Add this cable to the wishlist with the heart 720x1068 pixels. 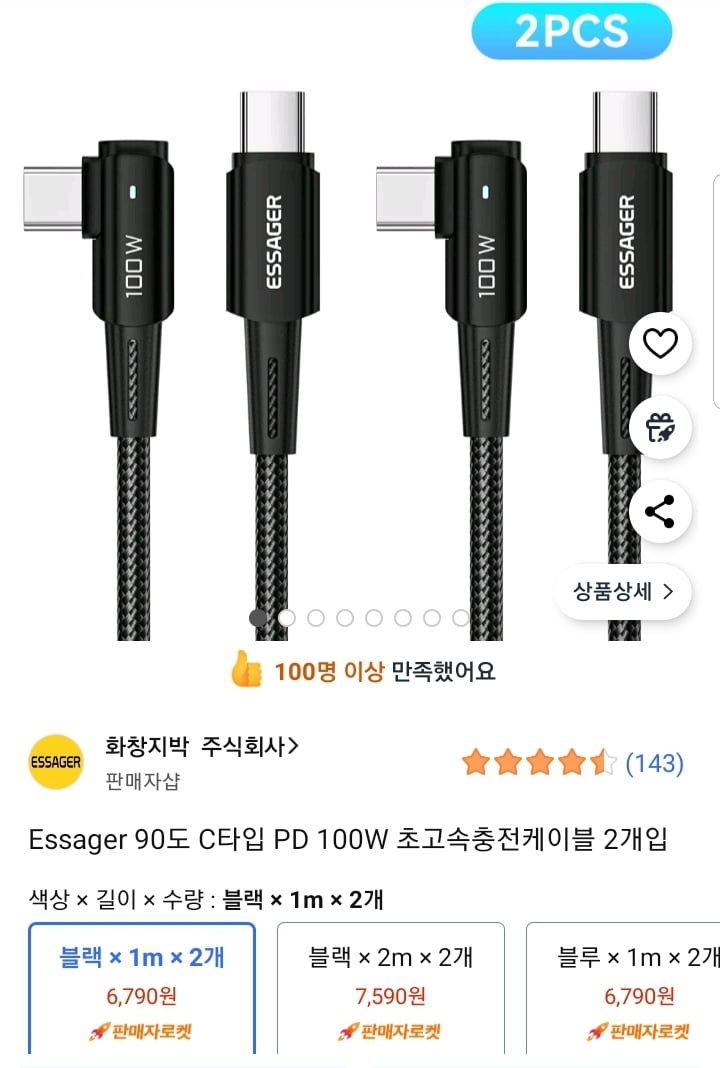click(x=660, y=344)
